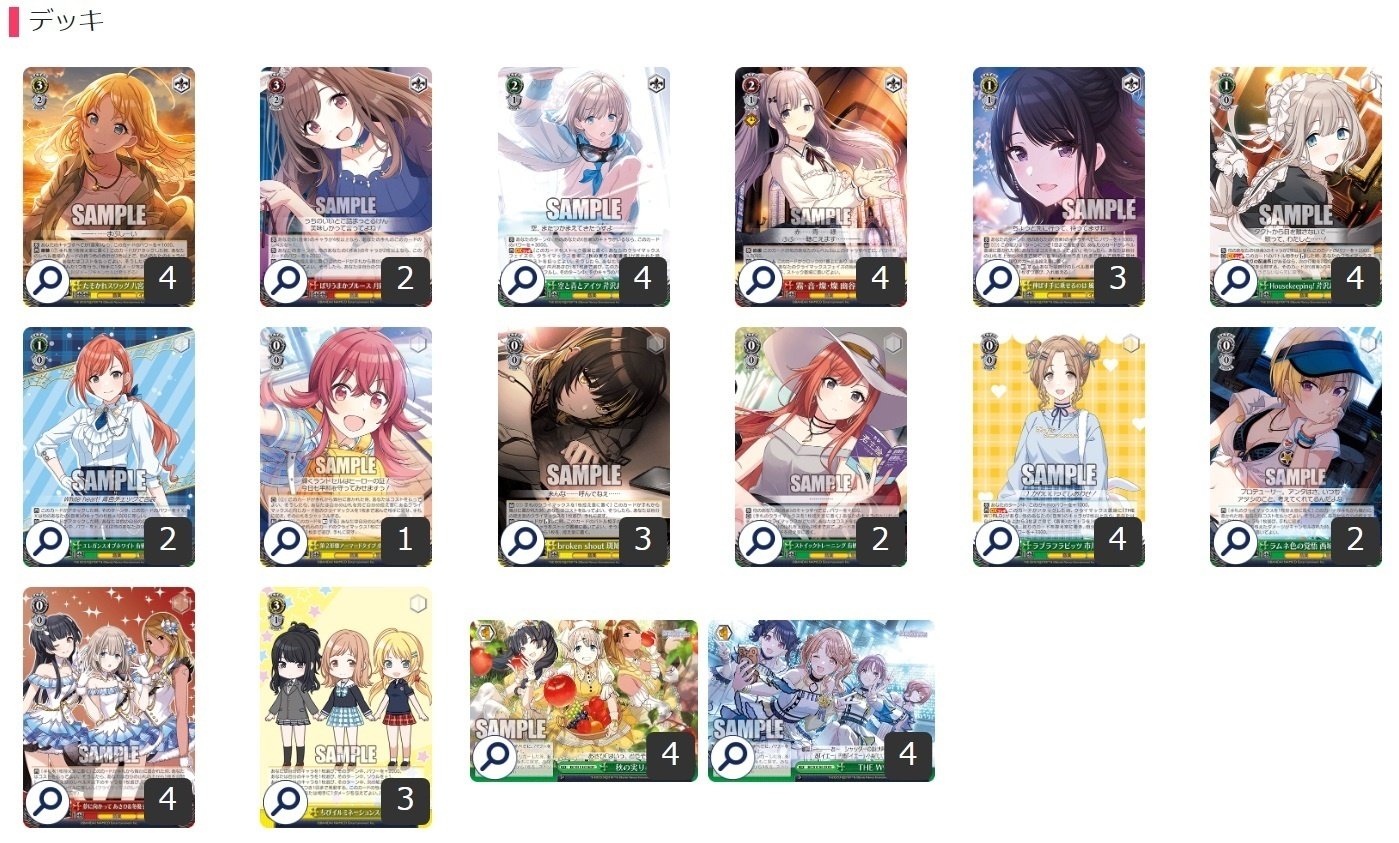Open the long gray-haired girl card
This screenshot has height=843, width=1399.
[x=759, y=283]
